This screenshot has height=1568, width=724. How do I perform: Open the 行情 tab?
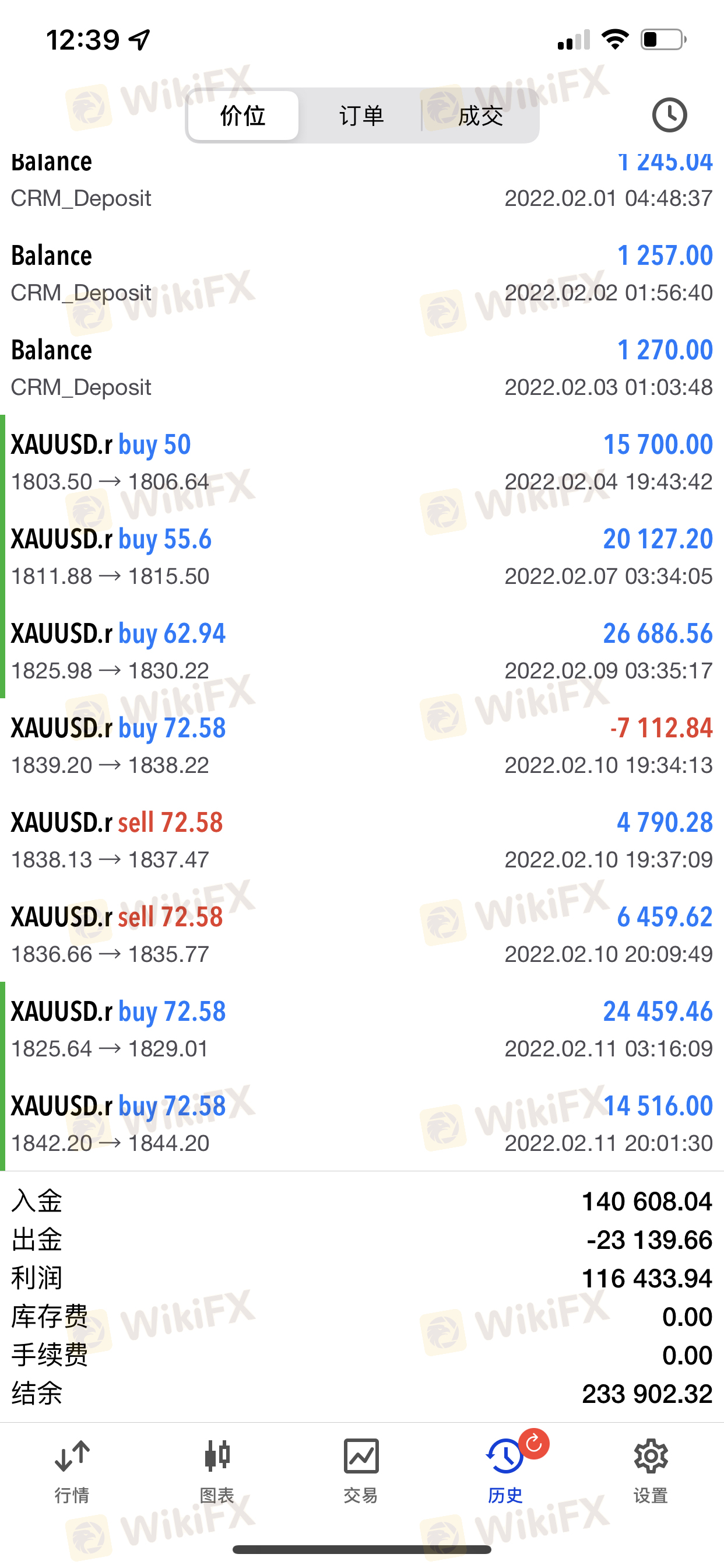[x=72, y=1471]
